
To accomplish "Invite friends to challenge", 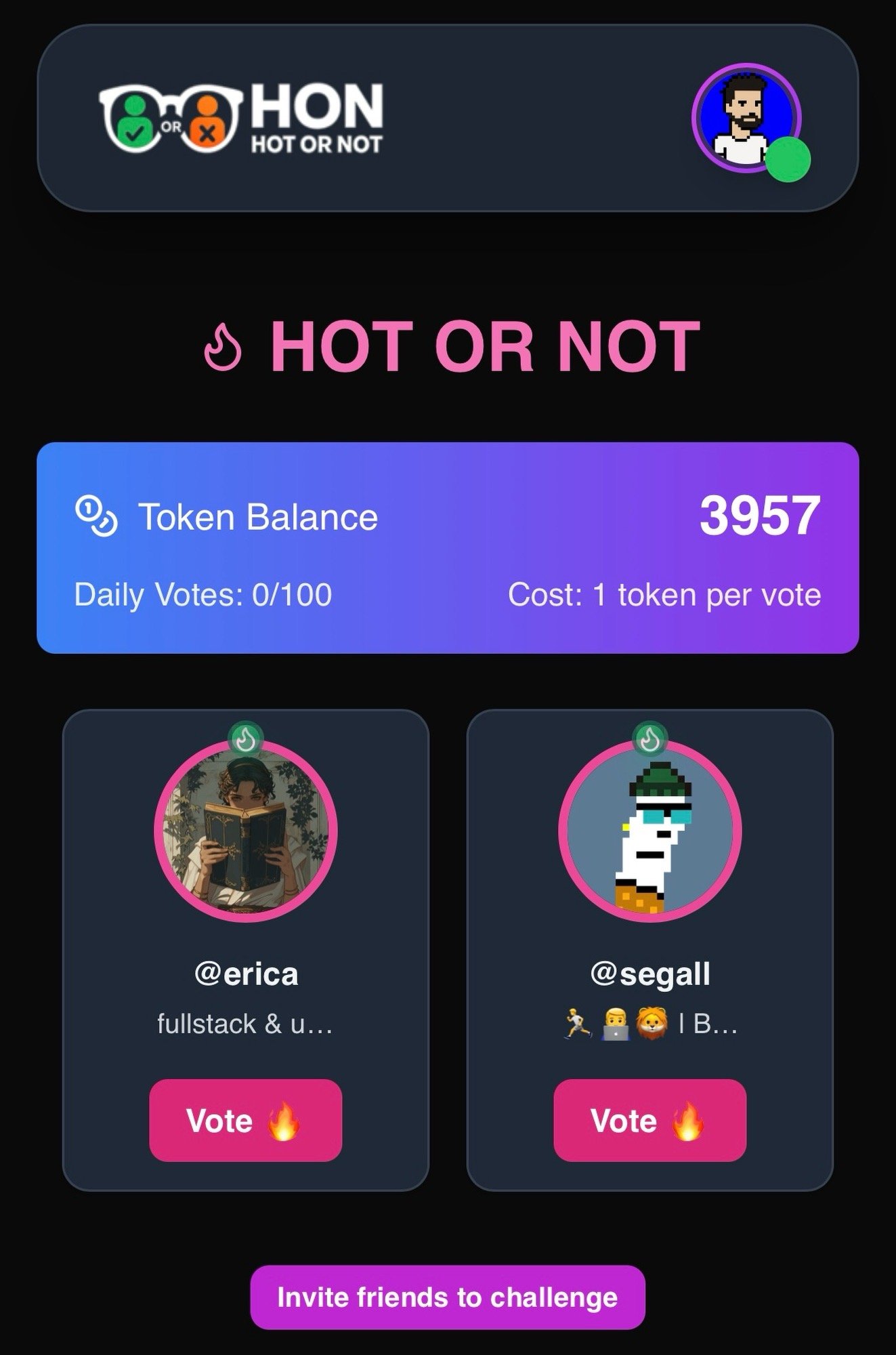I will pos(447,1297).
